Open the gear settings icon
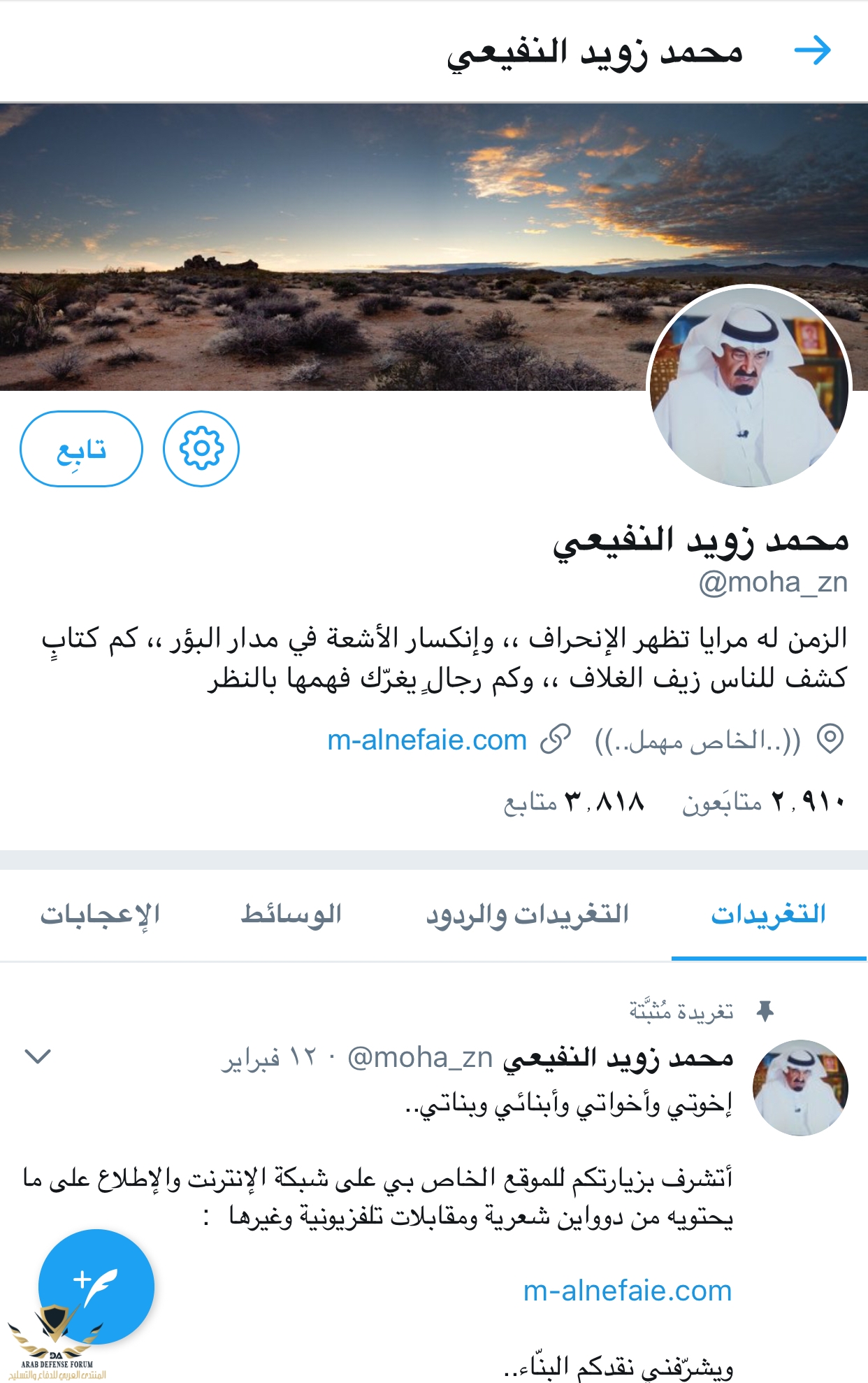Screen dimensions: 868x1383 201,449
